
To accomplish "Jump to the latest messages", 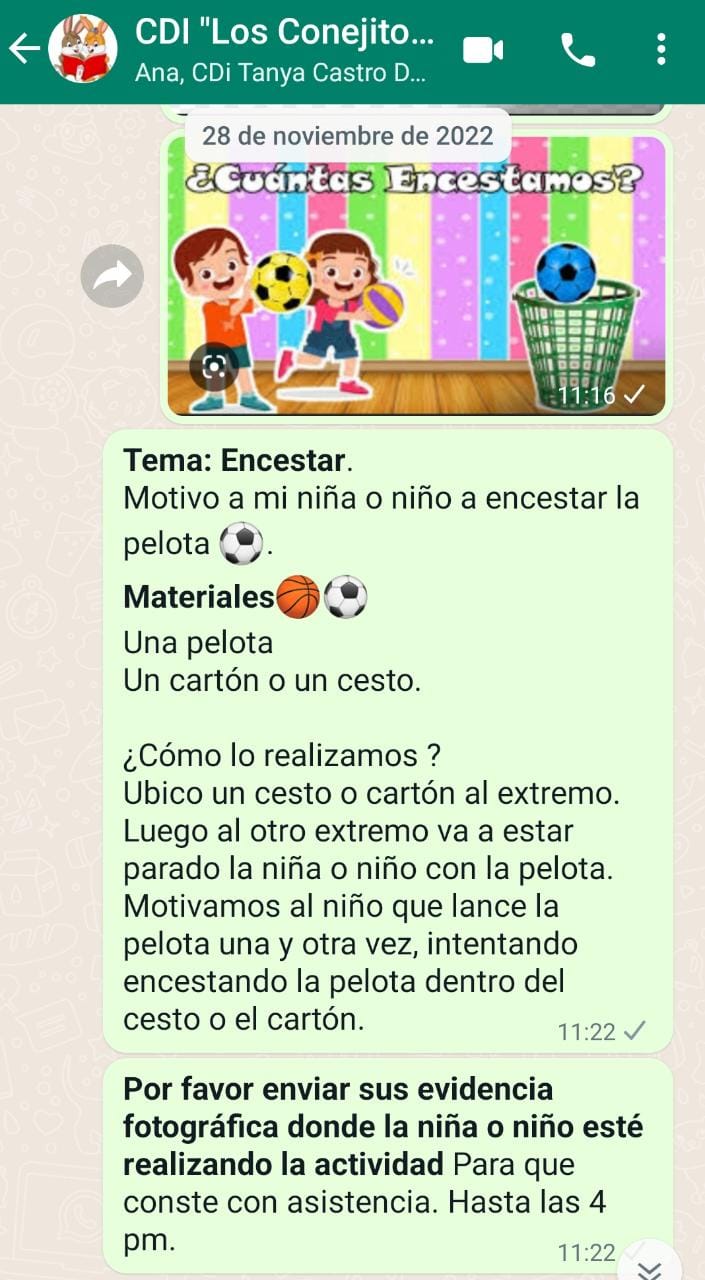I will pyautogui.click(x=651, y=1266).
